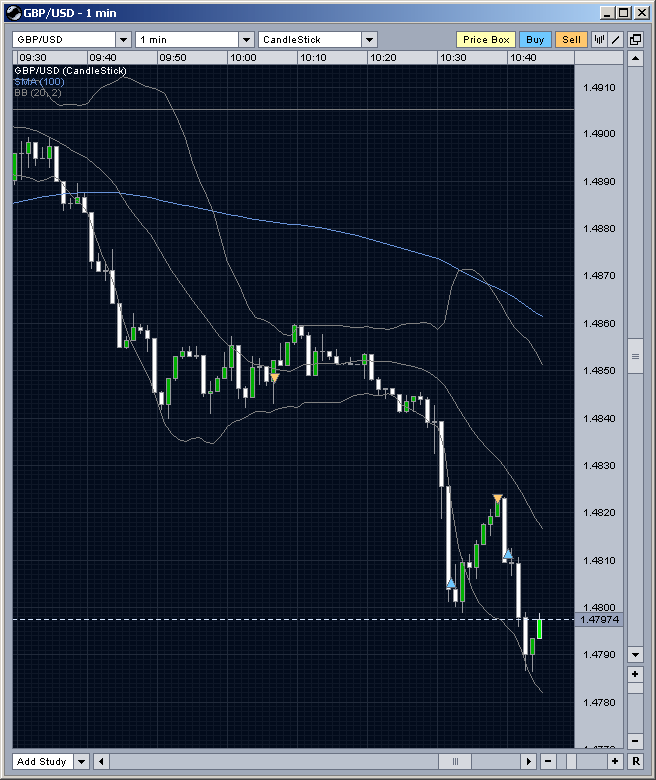Viewport: 656px width, 780px height.
Task: Zoom out the time axis with minus
Action: click(548, 762)
